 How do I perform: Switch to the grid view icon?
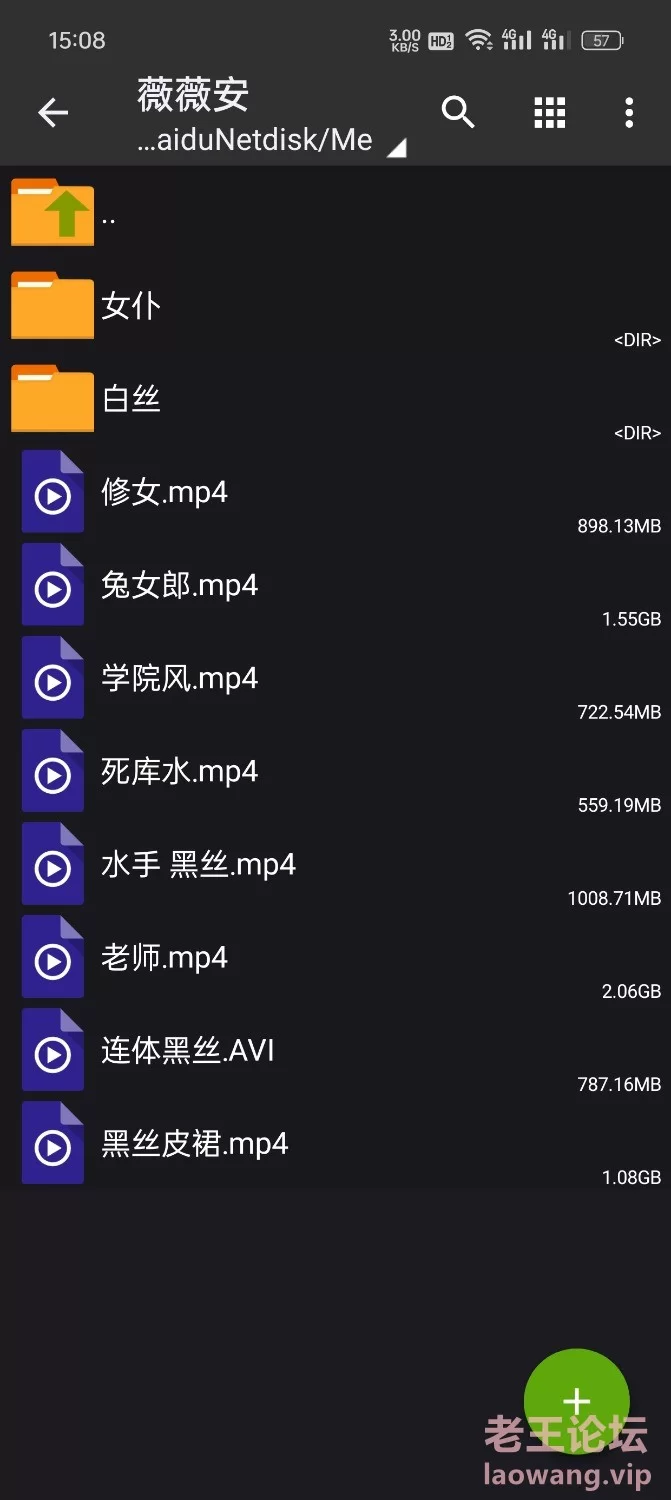550,113
